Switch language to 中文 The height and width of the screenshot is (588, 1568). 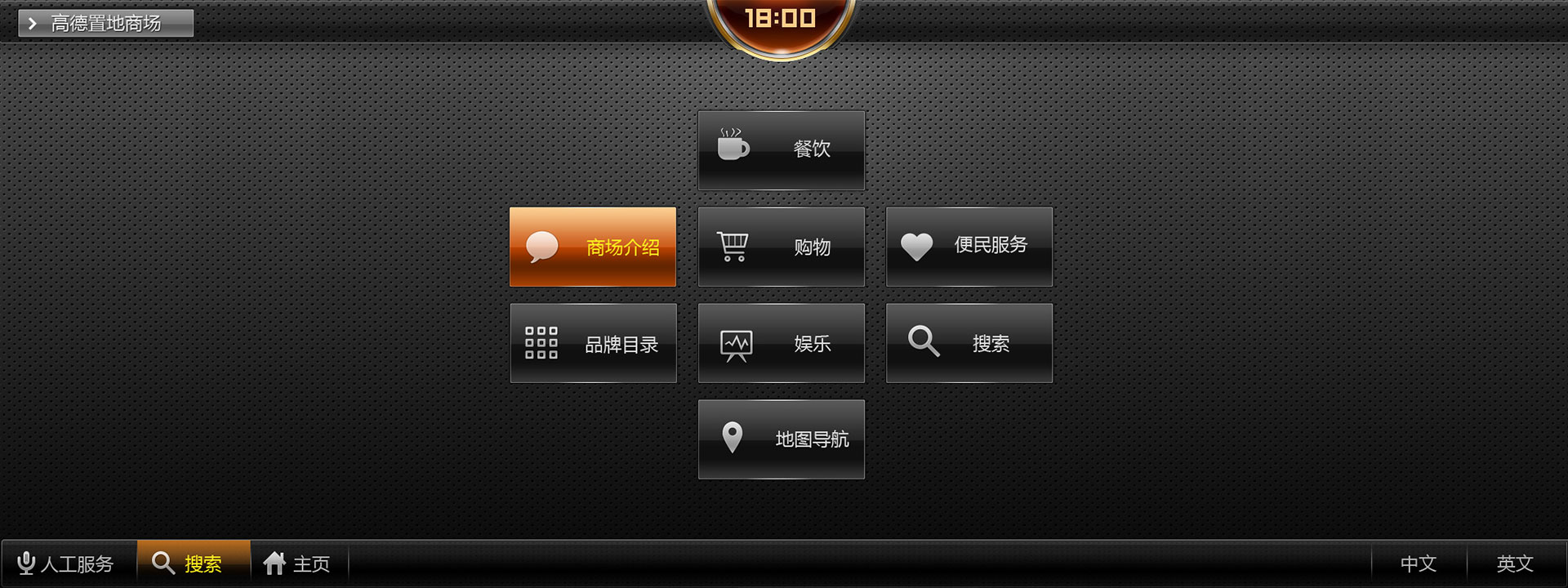point(1418,563)
